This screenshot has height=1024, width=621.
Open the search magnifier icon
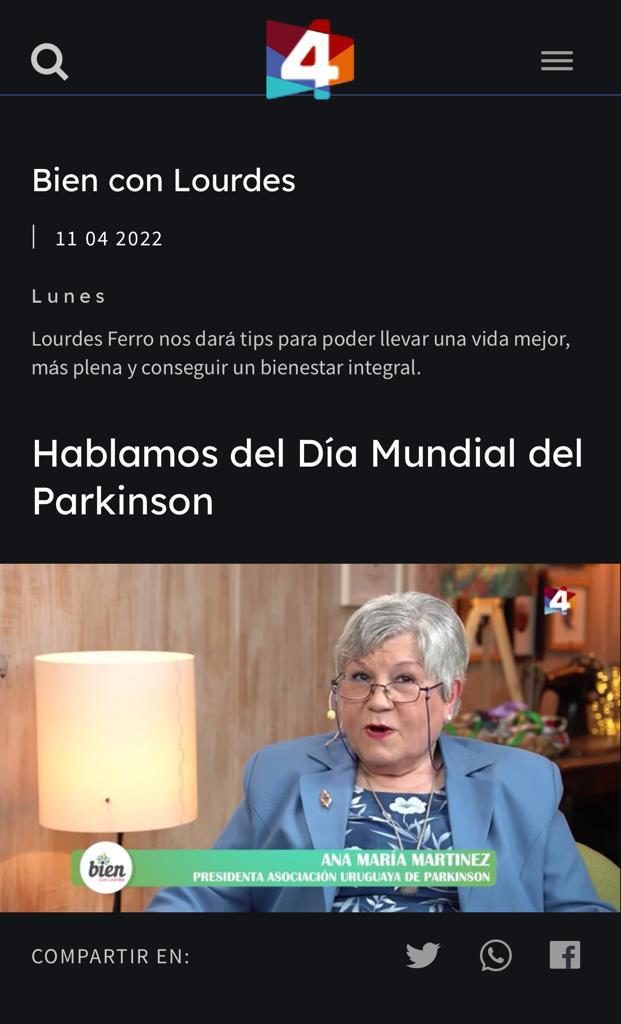tap(49, 62)
